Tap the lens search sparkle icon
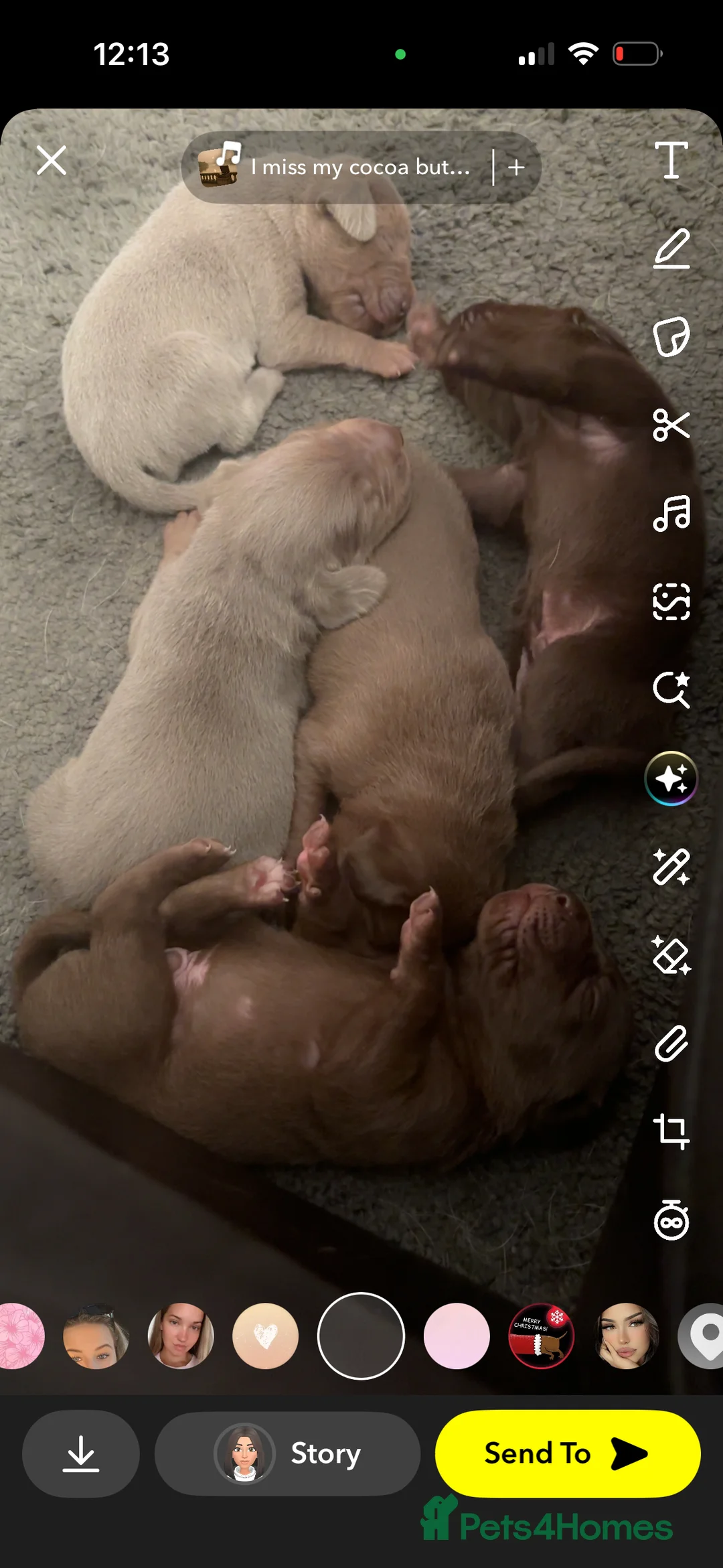This screenshot has width=723, height=1568. pos(672,690)
